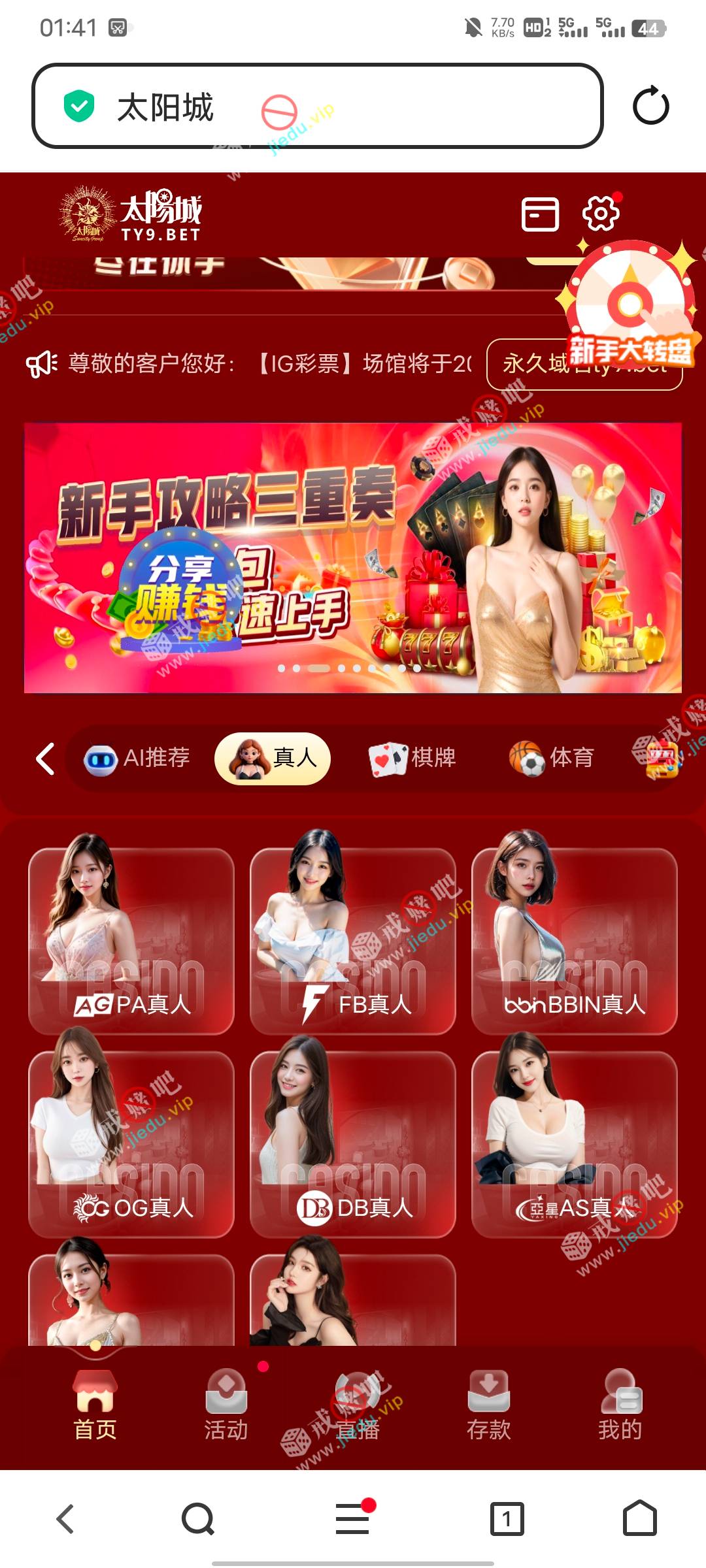The image size is (706, 1568).
Task: Switch to the 棋牌 category
Action: (412, 759)
